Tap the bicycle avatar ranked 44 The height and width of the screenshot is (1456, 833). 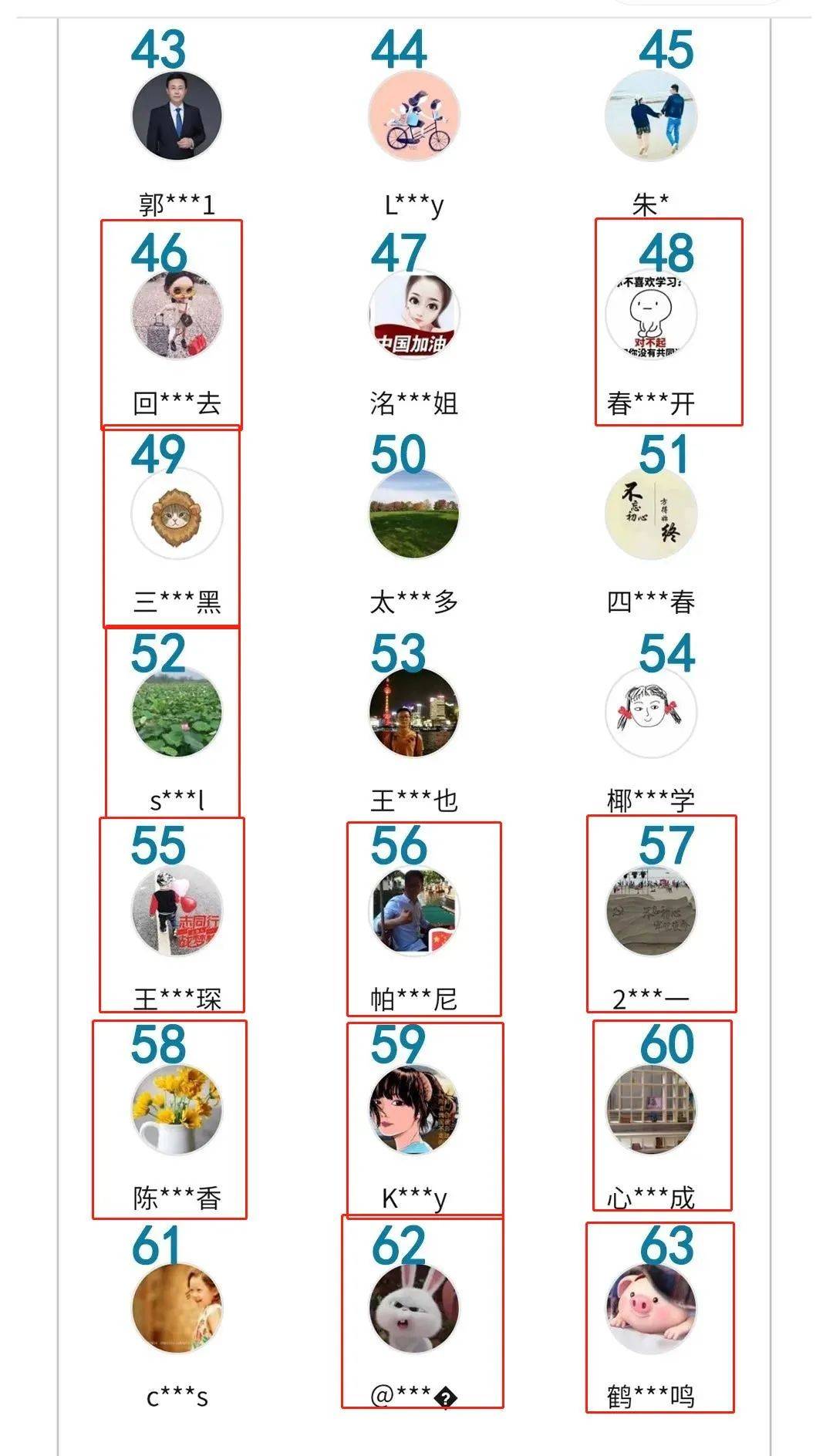414,116
